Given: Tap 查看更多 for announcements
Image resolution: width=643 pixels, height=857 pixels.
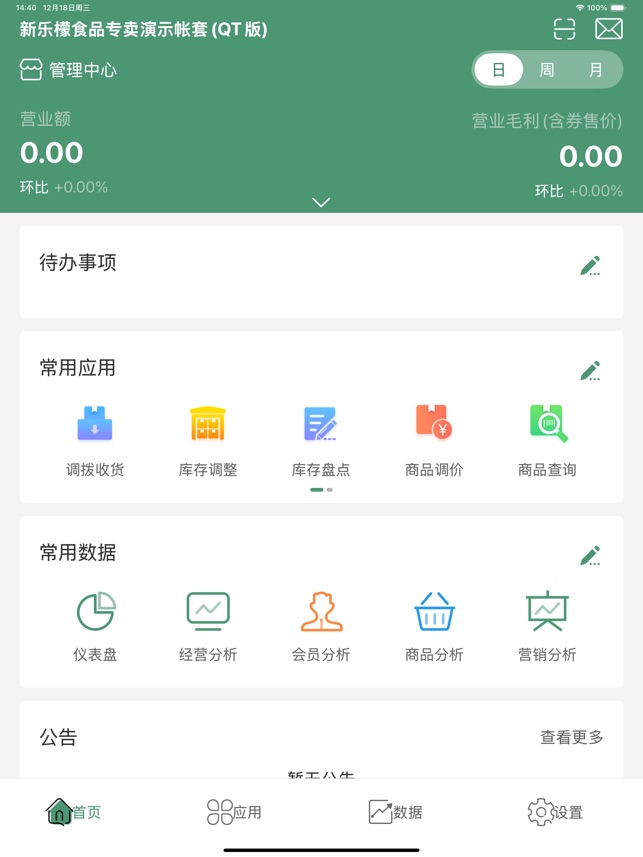Looking at the screenshot, I should click(x=572, y=738).
